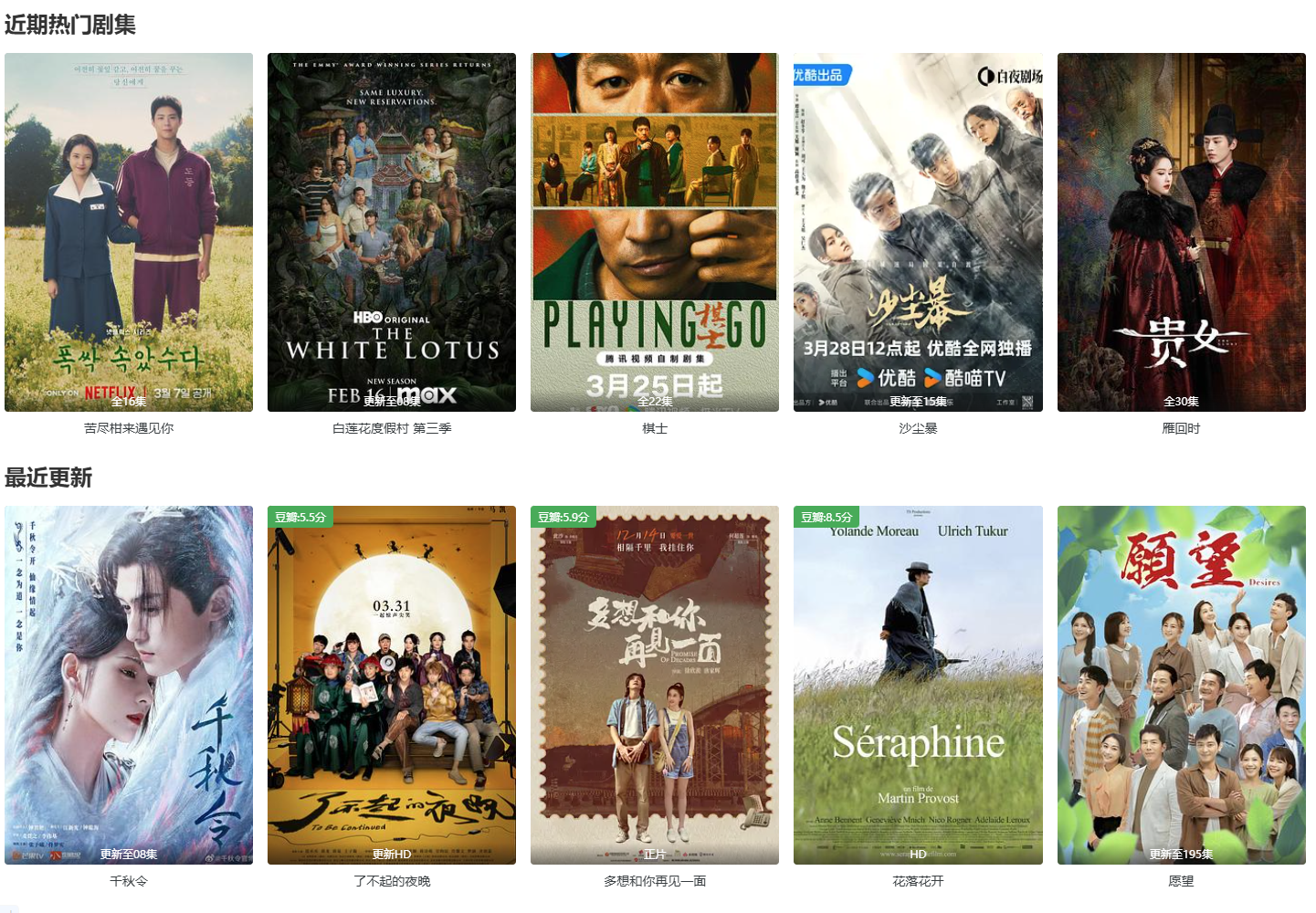Open 了不起的夜晚 movie poster
This screenshot has width=1316, height=913.
pos(392,685)
